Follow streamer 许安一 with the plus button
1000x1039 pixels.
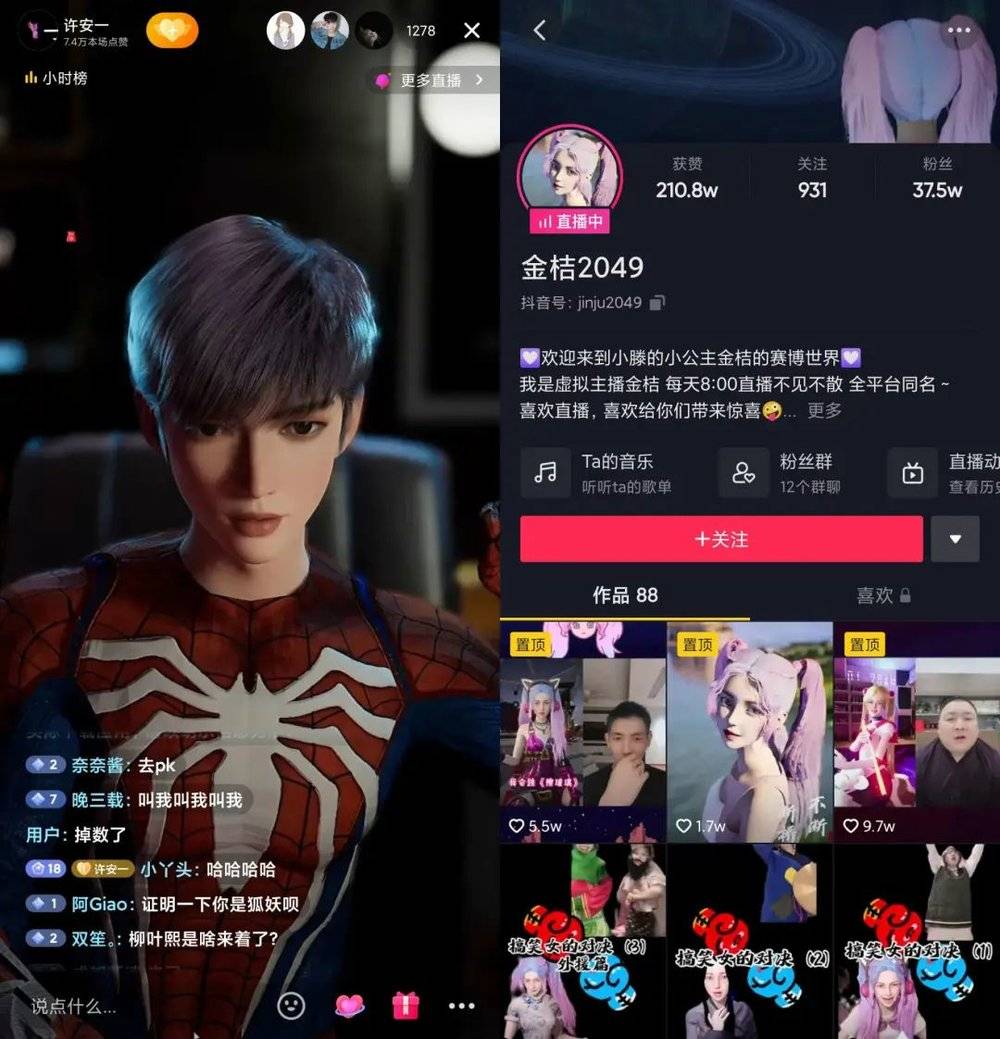pyautogui.click(x=172, y=31)
